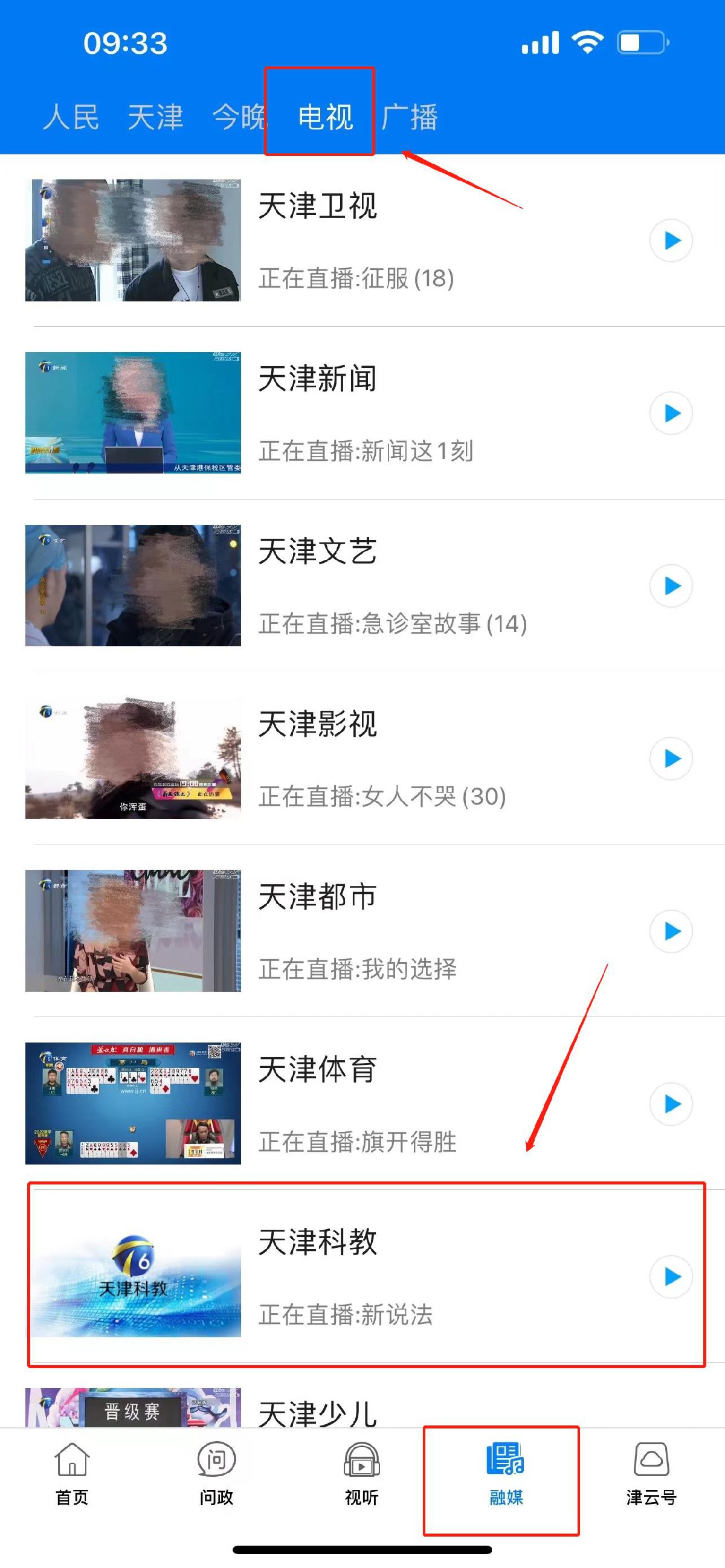Select the 天津 top tab

pos(155,117)
